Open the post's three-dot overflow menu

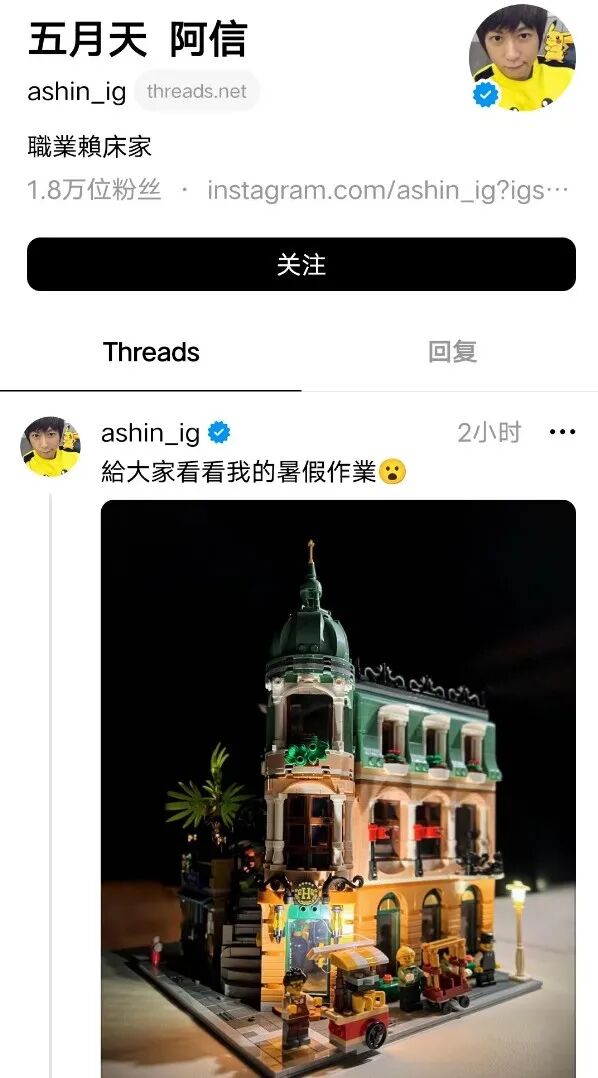[x=562, y=432]
